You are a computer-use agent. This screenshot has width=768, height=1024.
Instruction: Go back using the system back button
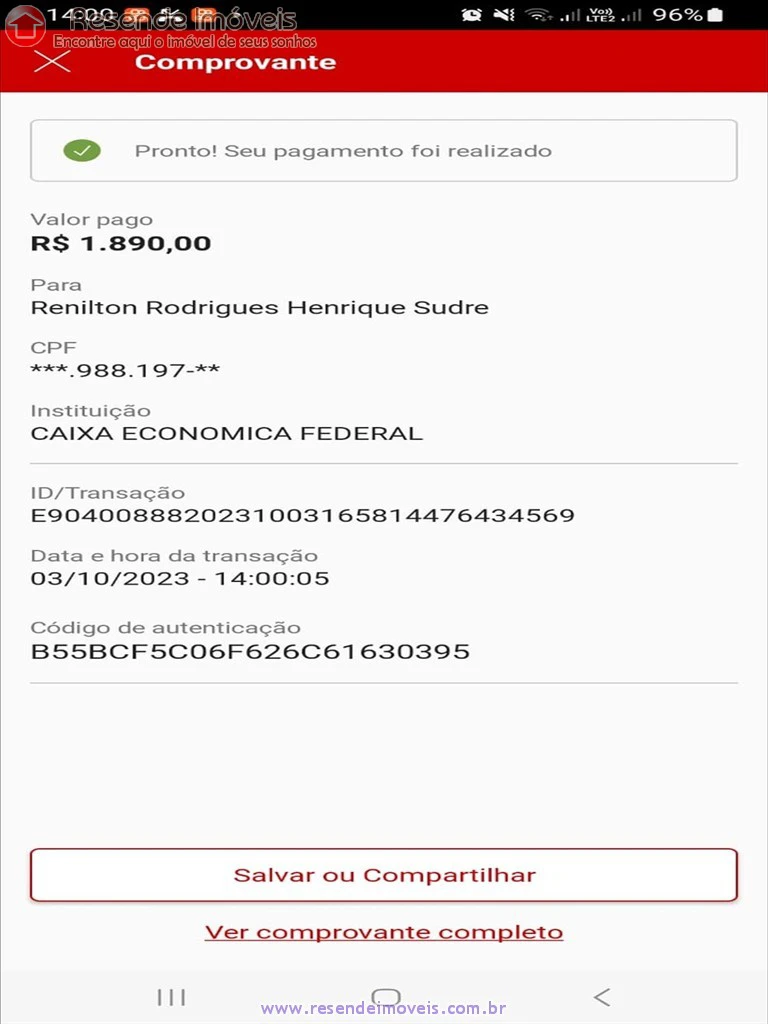tap(601, 996)
